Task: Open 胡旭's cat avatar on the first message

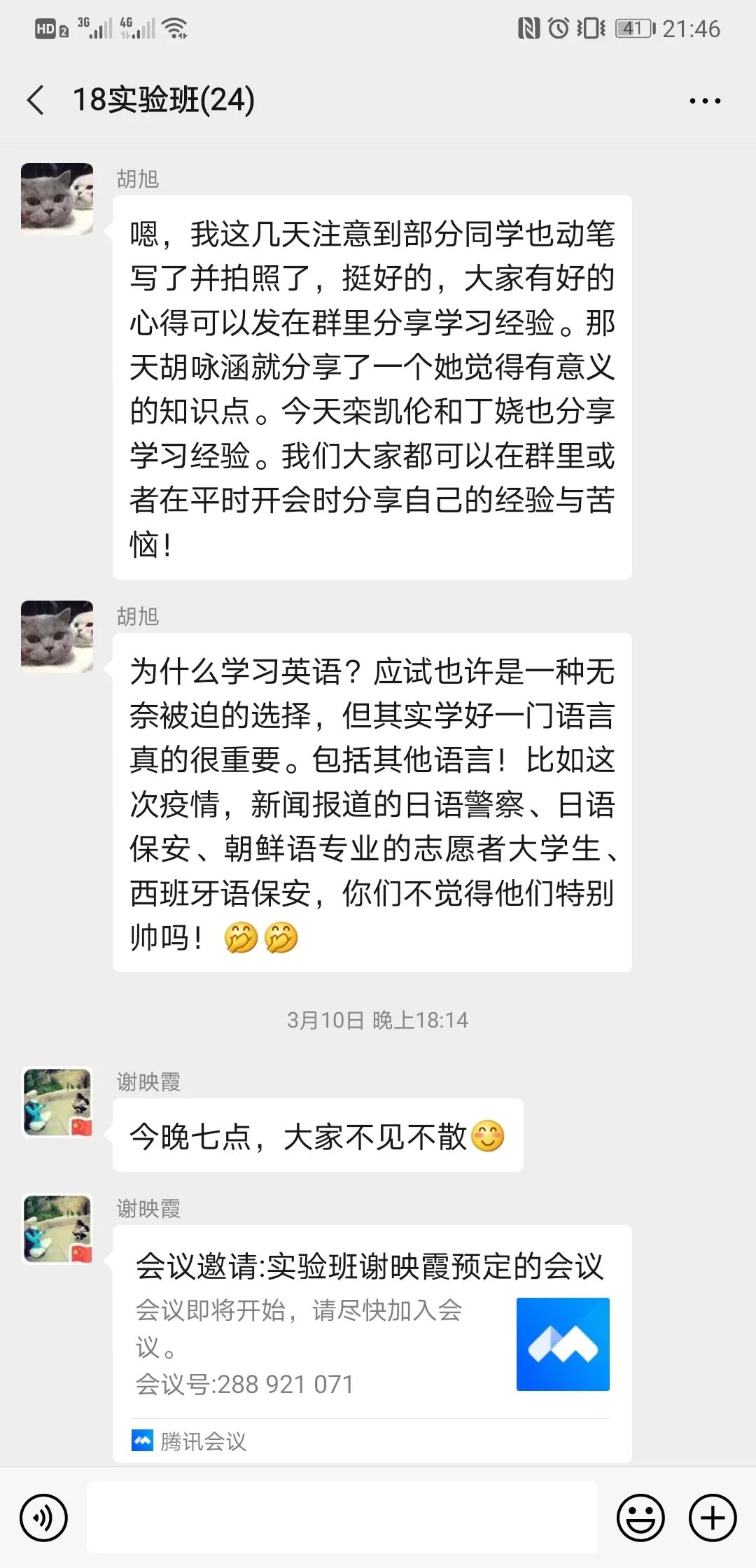Action: 57,199
